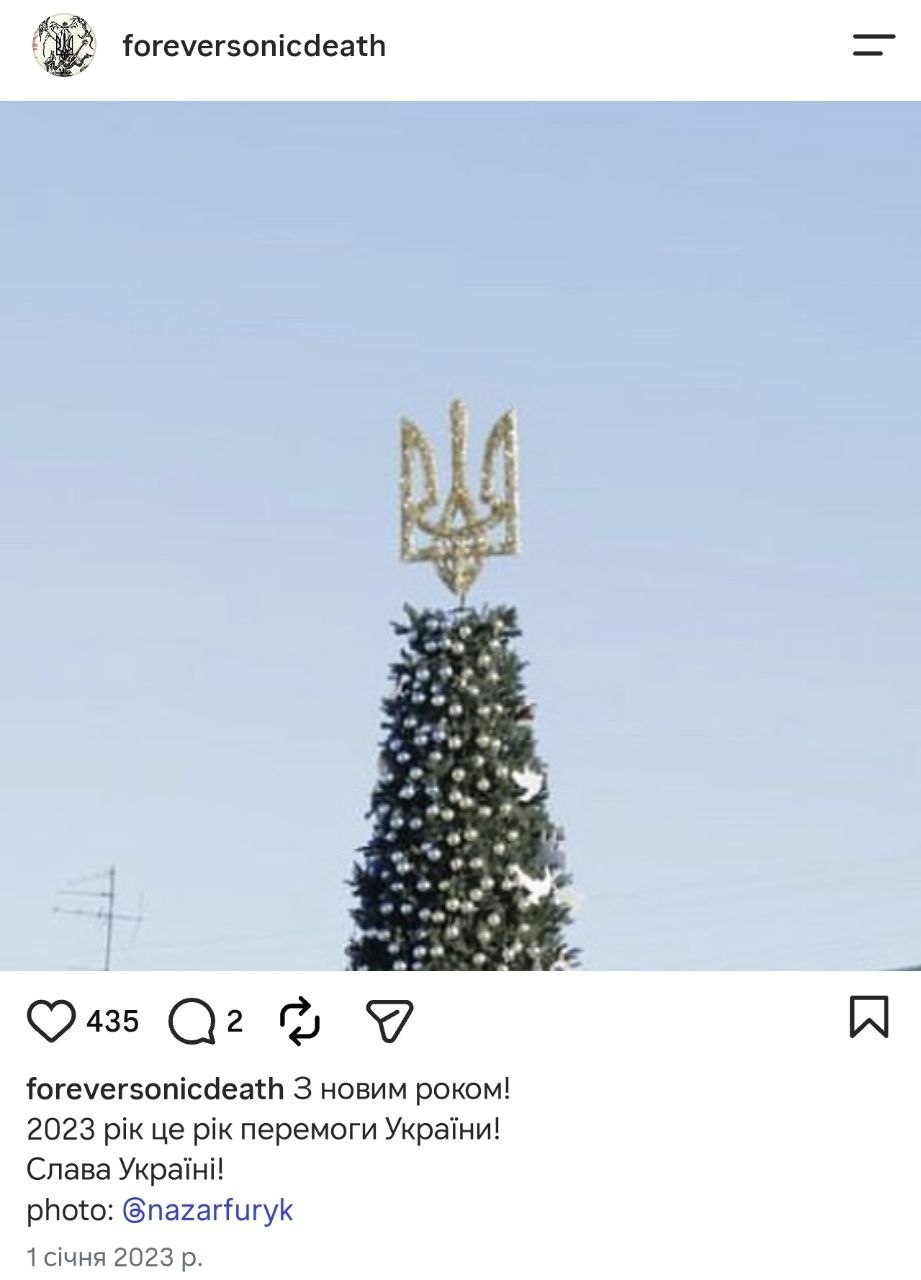Tap the Christmas tree photo

coord(460,536)
